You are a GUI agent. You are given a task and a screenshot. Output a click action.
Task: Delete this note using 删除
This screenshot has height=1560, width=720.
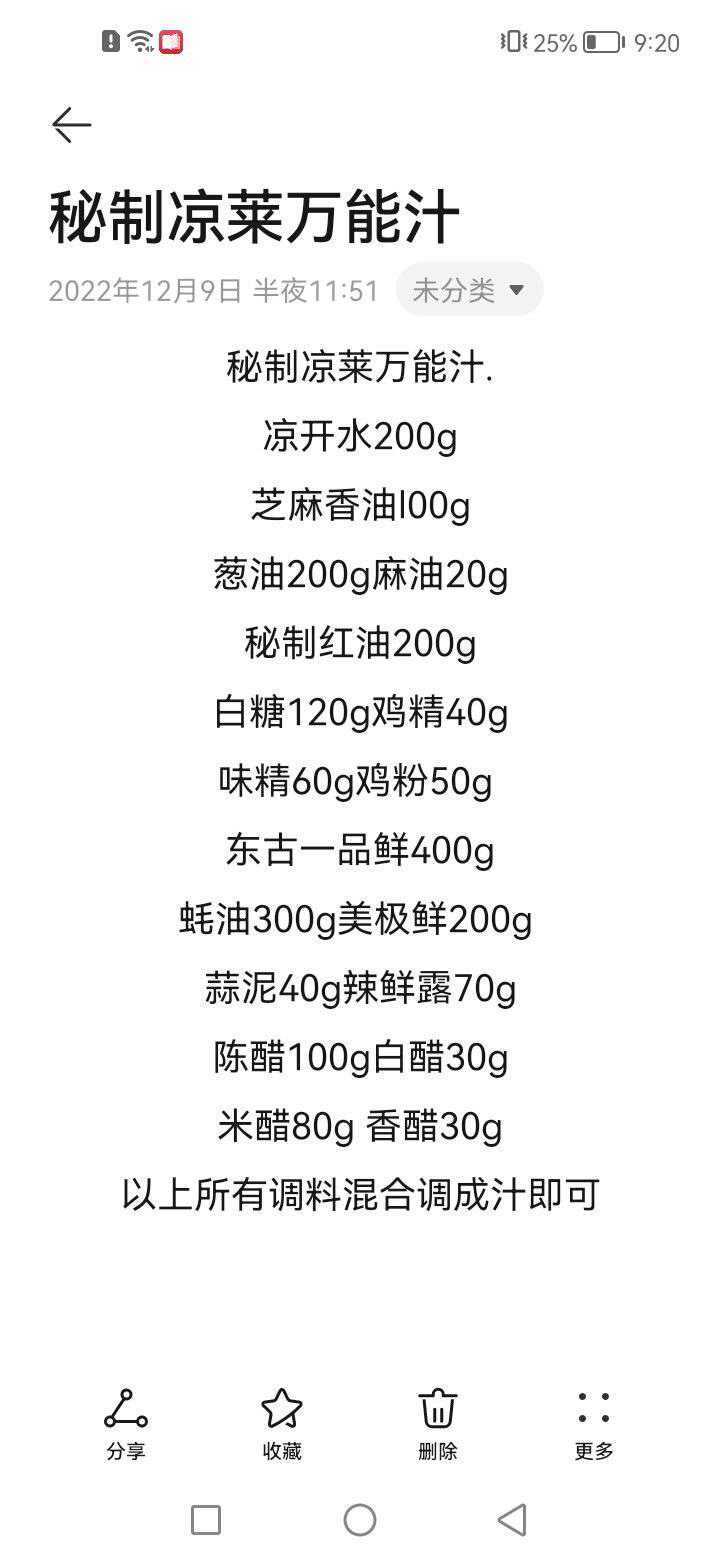tap(438, 1424)
